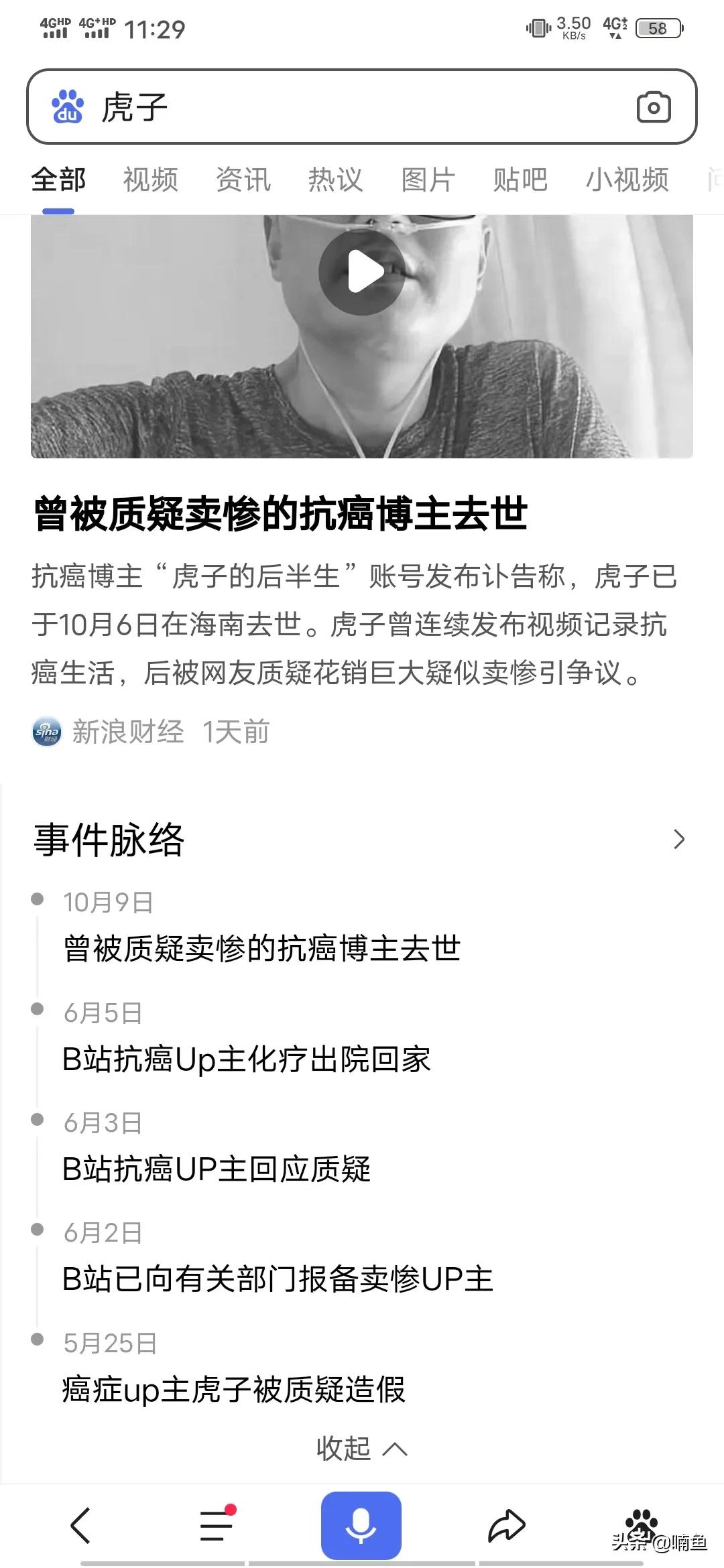Open the 6月2日 B站已向有关部门报备 entry
The width and height of the screenshot is (724, 1568).
click(x=278, y=1257)
